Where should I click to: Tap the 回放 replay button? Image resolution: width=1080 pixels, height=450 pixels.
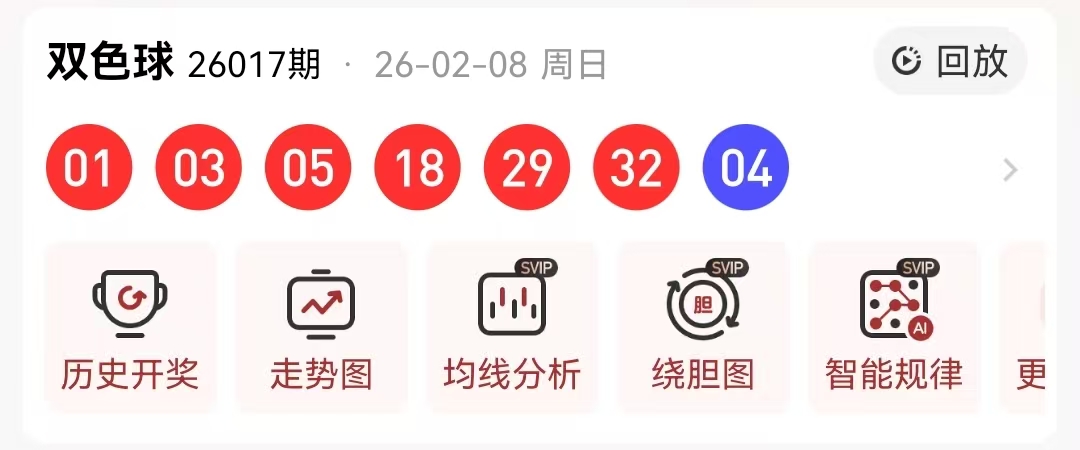pyautogui.click(x=950, y=62)
